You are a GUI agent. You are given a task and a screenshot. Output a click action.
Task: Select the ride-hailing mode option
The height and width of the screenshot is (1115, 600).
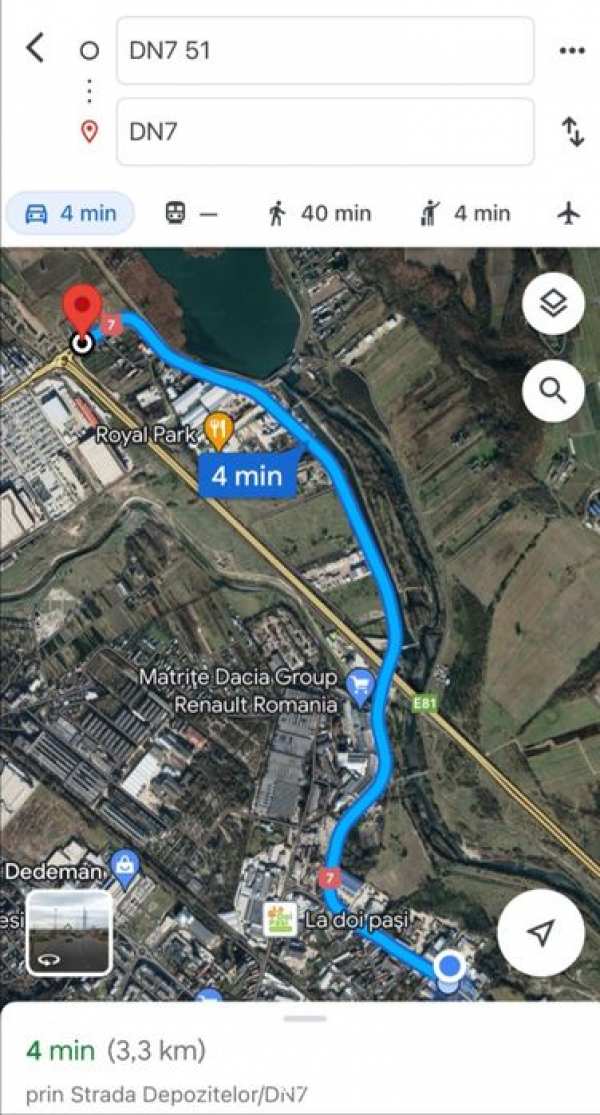(465, 213)
